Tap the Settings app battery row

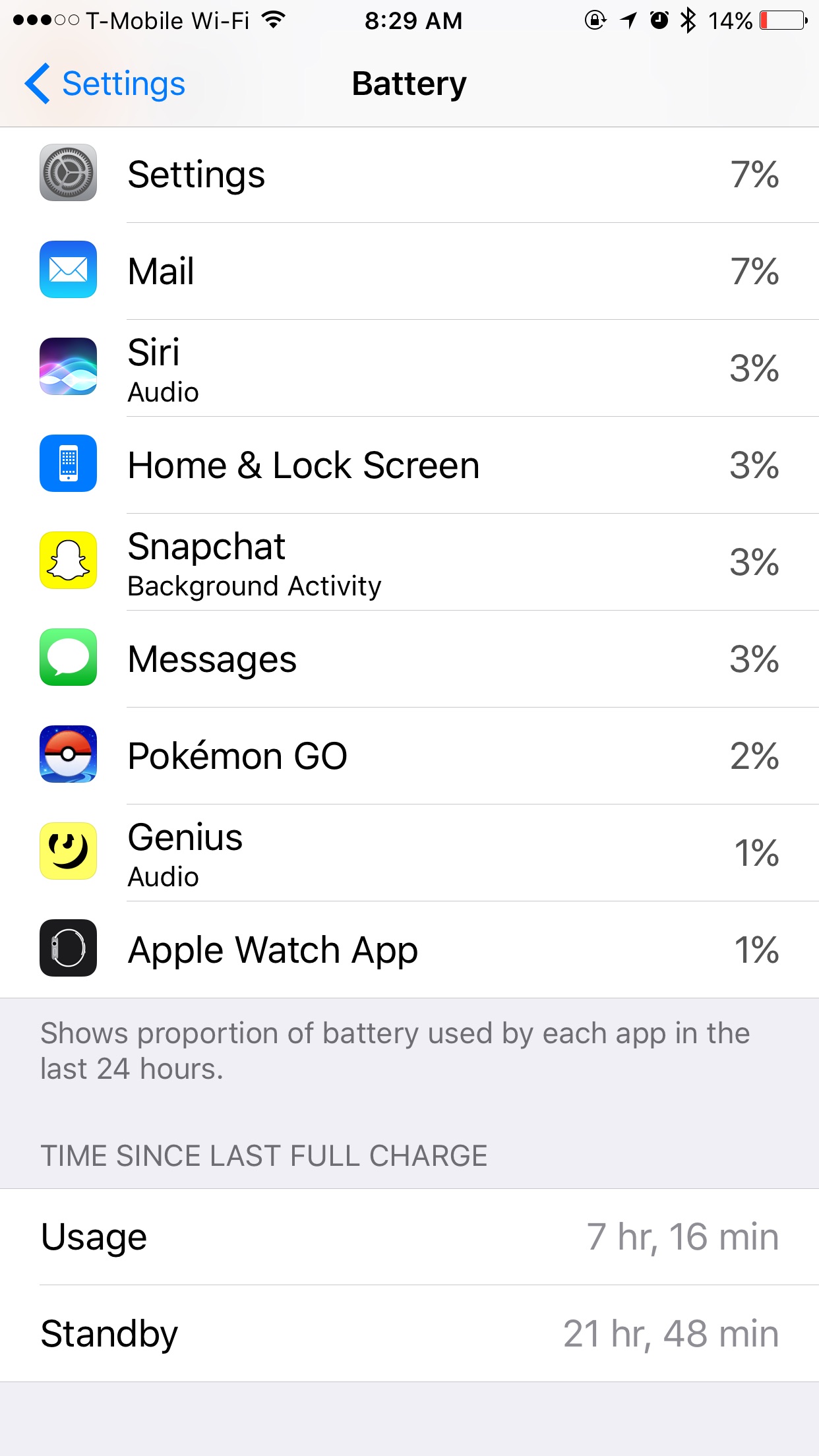[409, 175]
